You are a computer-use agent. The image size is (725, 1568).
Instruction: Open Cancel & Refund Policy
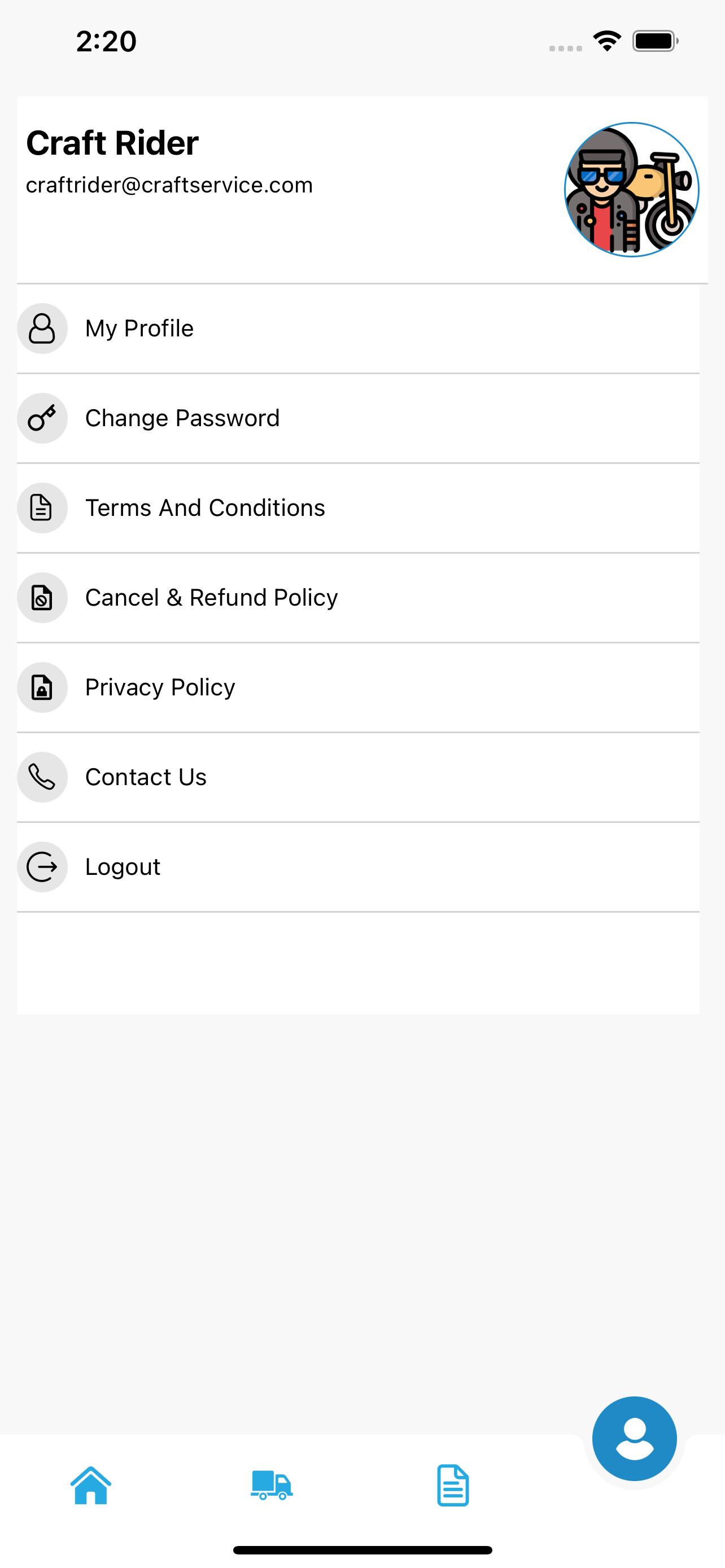tap(358, 598)
